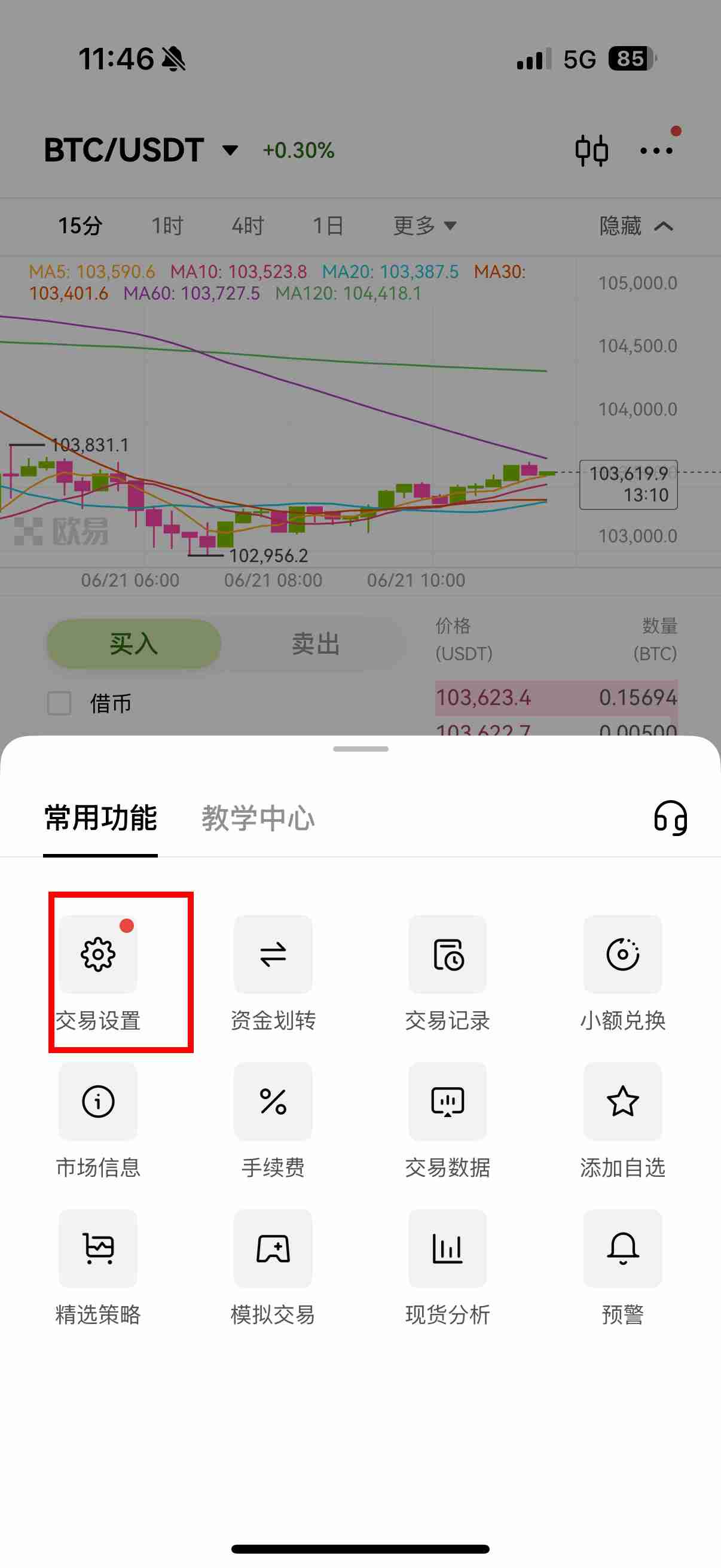
Task: Open 交易记录 transaction history icon
Action: click(448, 954)
